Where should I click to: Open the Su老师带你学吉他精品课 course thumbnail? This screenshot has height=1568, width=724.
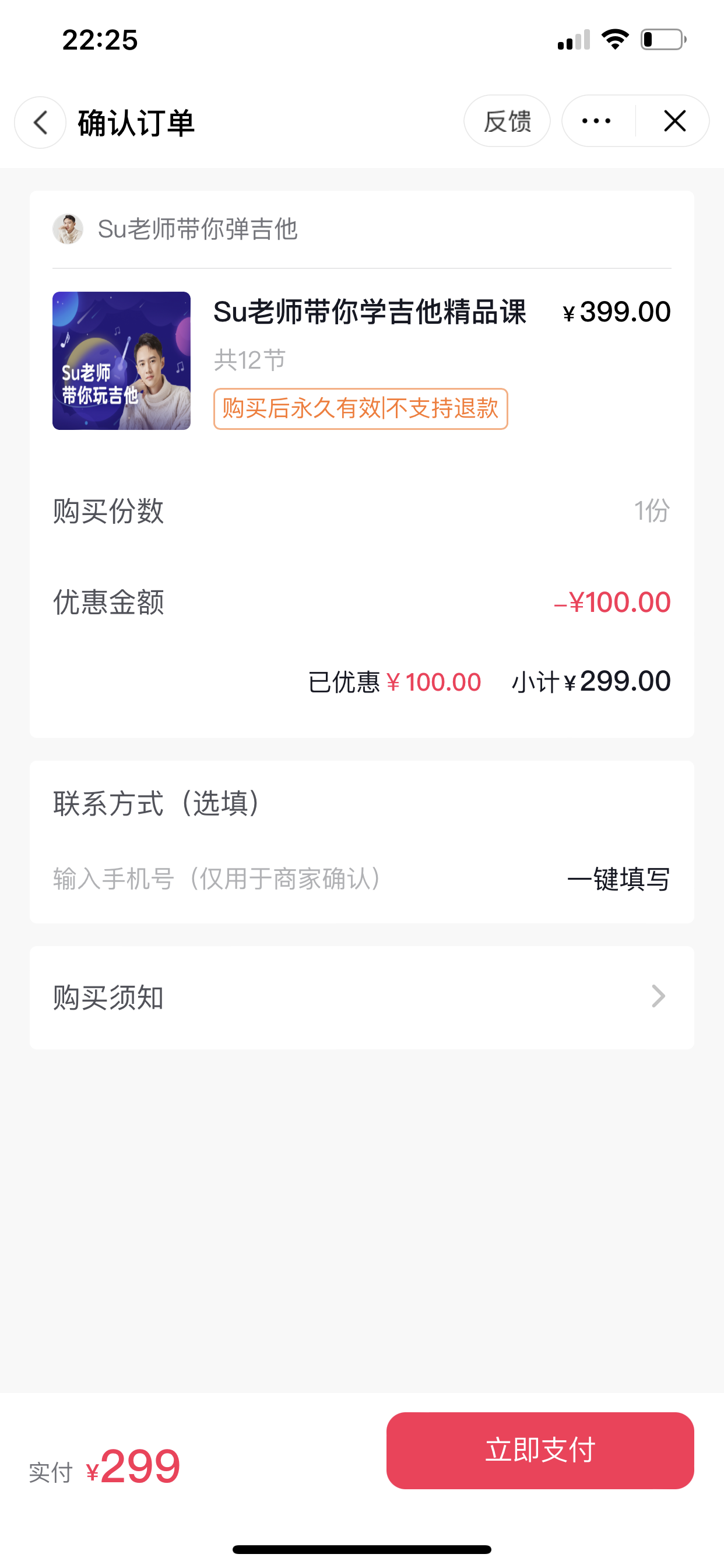click(x=122, y=361)
